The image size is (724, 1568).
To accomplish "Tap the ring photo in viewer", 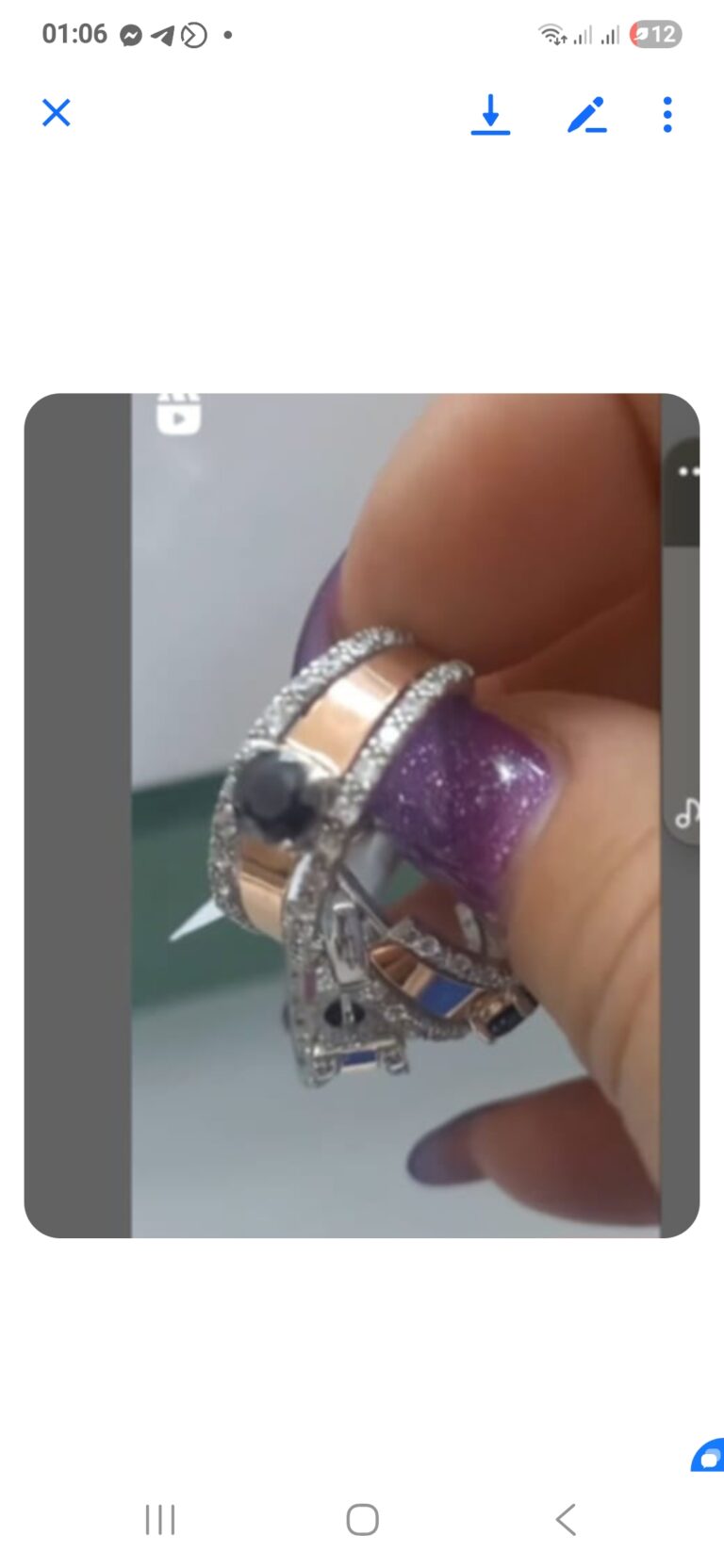I will coord(362,815).
